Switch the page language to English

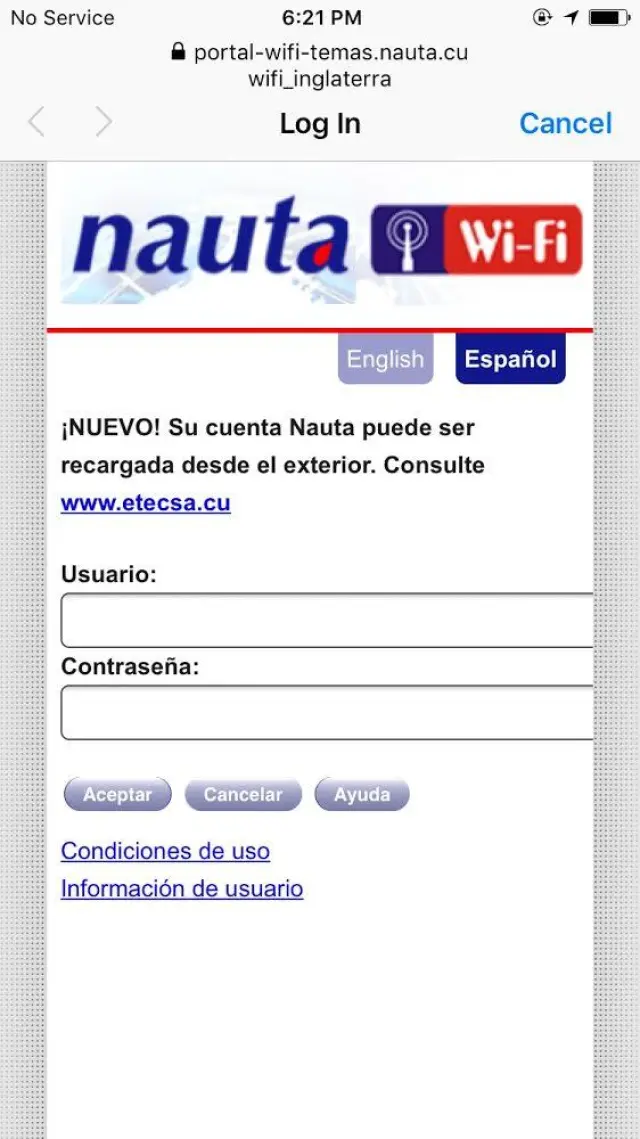(386, 359)
